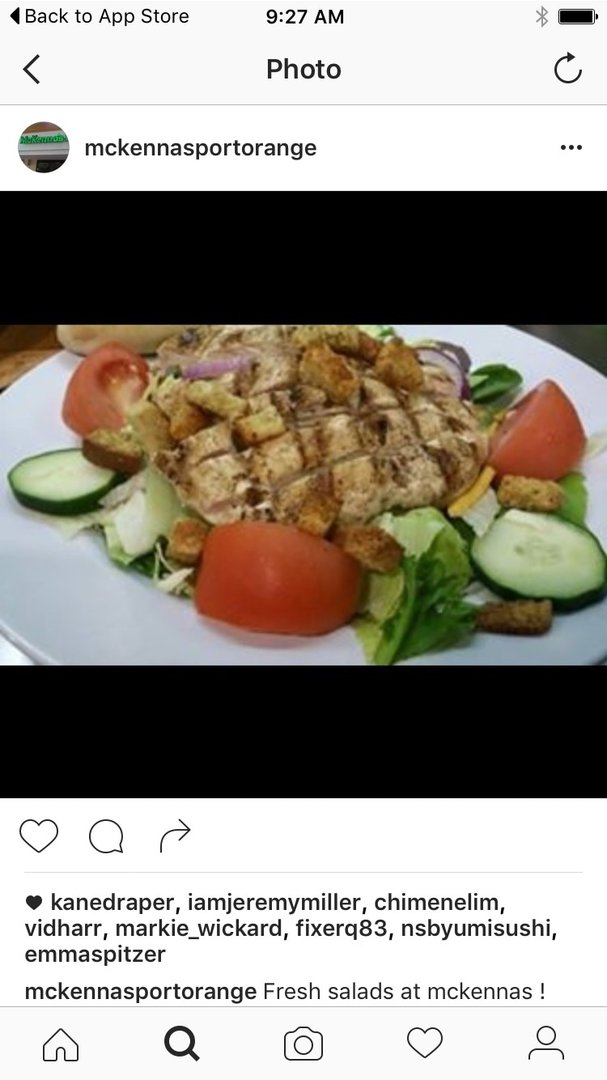Go to the Profile tab

tap(546, 1043)
